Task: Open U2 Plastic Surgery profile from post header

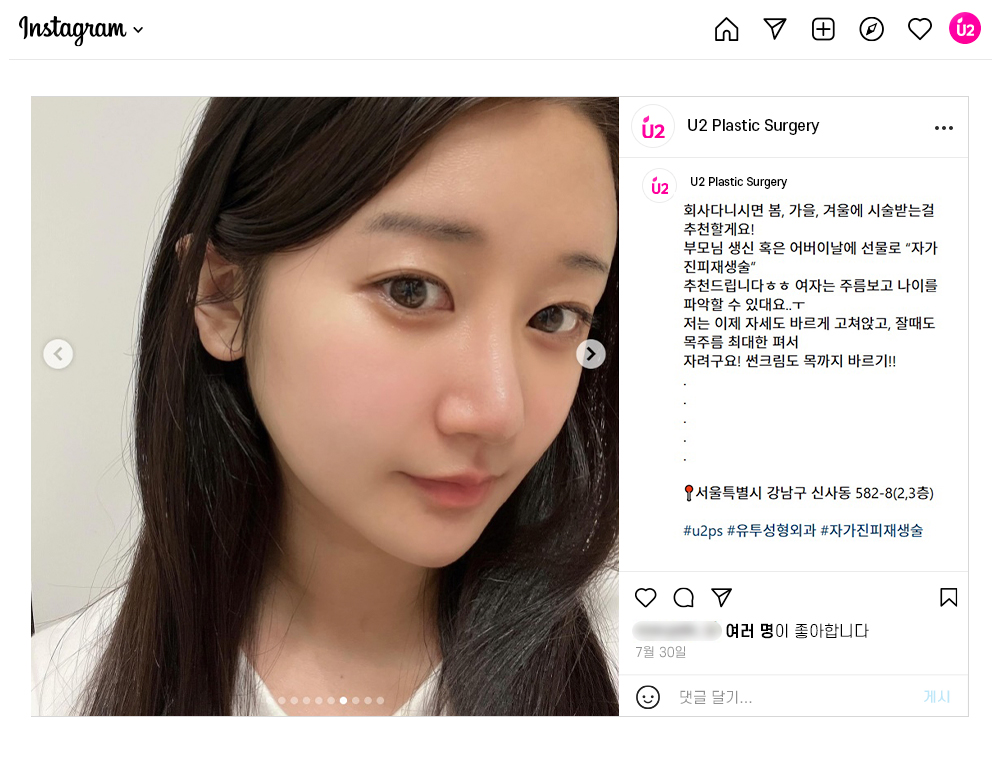Action: 753,126
